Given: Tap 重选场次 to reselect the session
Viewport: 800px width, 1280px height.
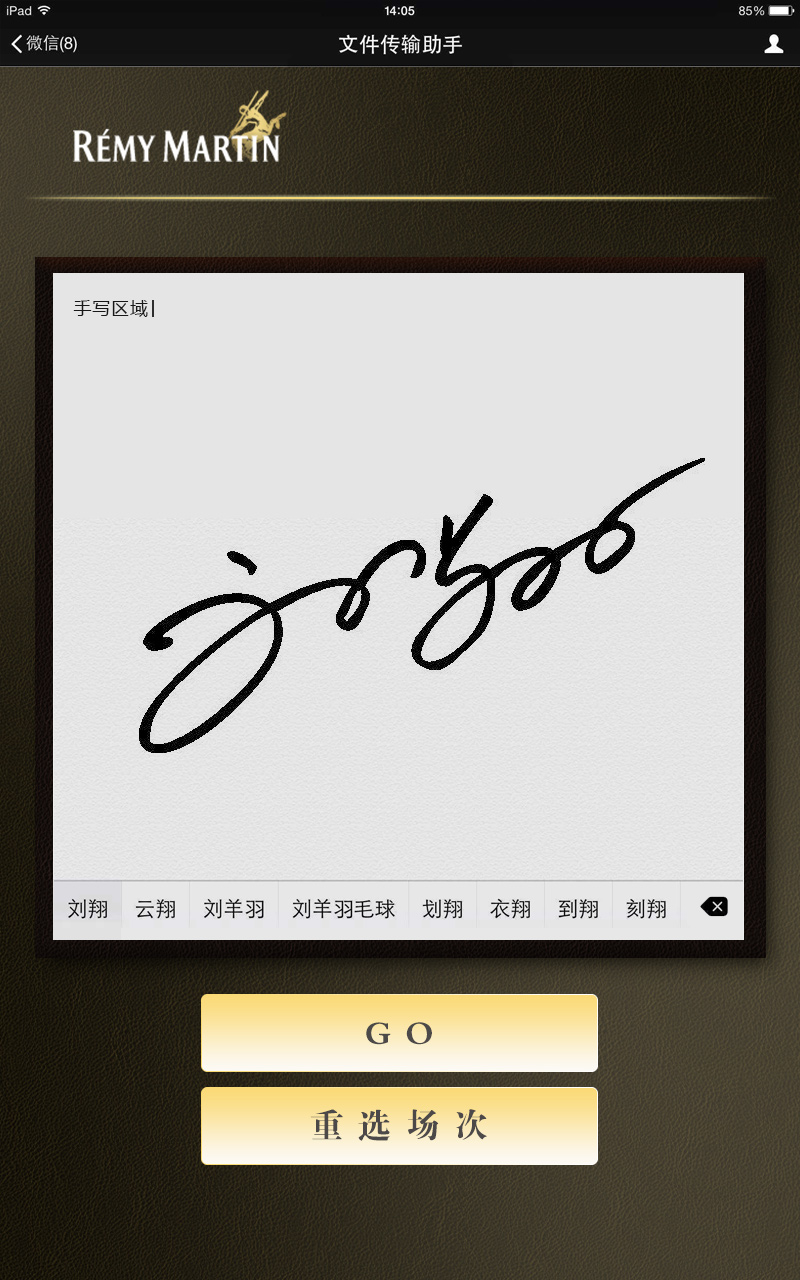Looking at the screenshot, I should tap(399, 1126).
